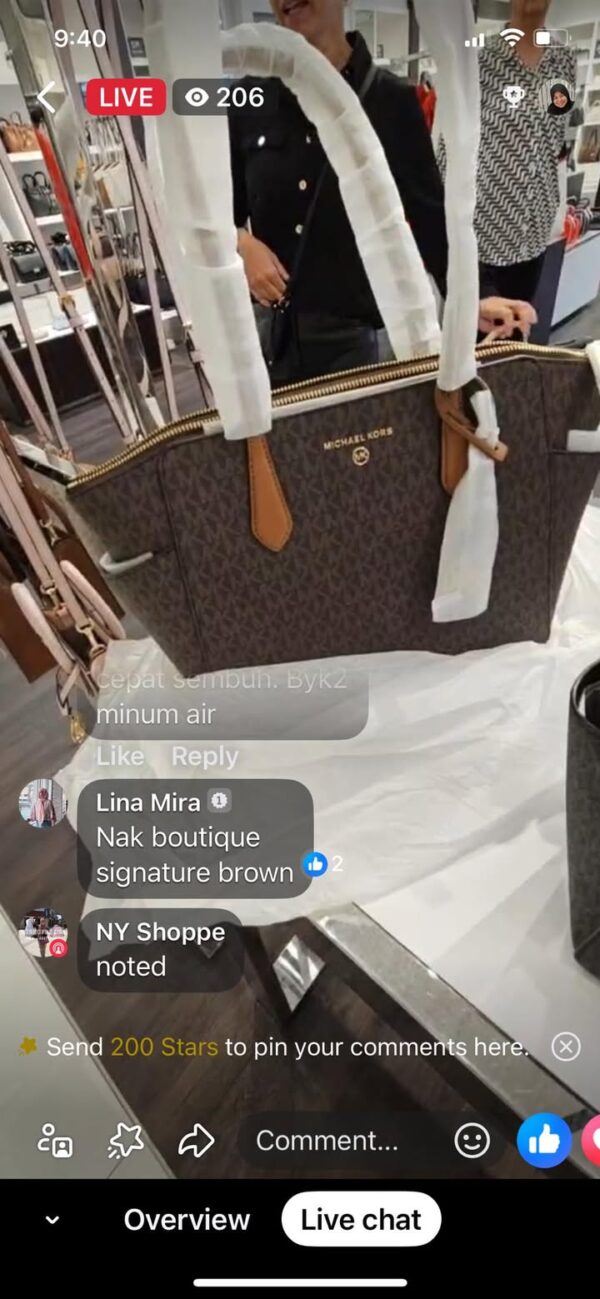Select the Live chat tab

361,1219
